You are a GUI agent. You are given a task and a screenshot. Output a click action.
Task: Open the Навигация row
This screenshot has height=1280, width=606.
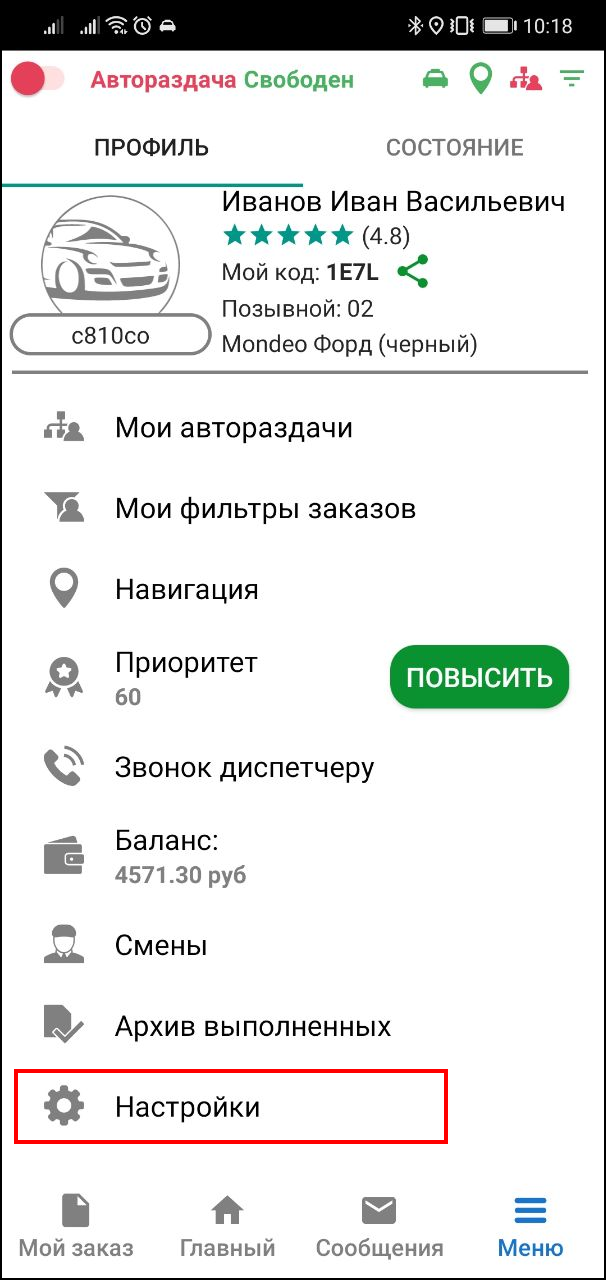click(187, 589)
